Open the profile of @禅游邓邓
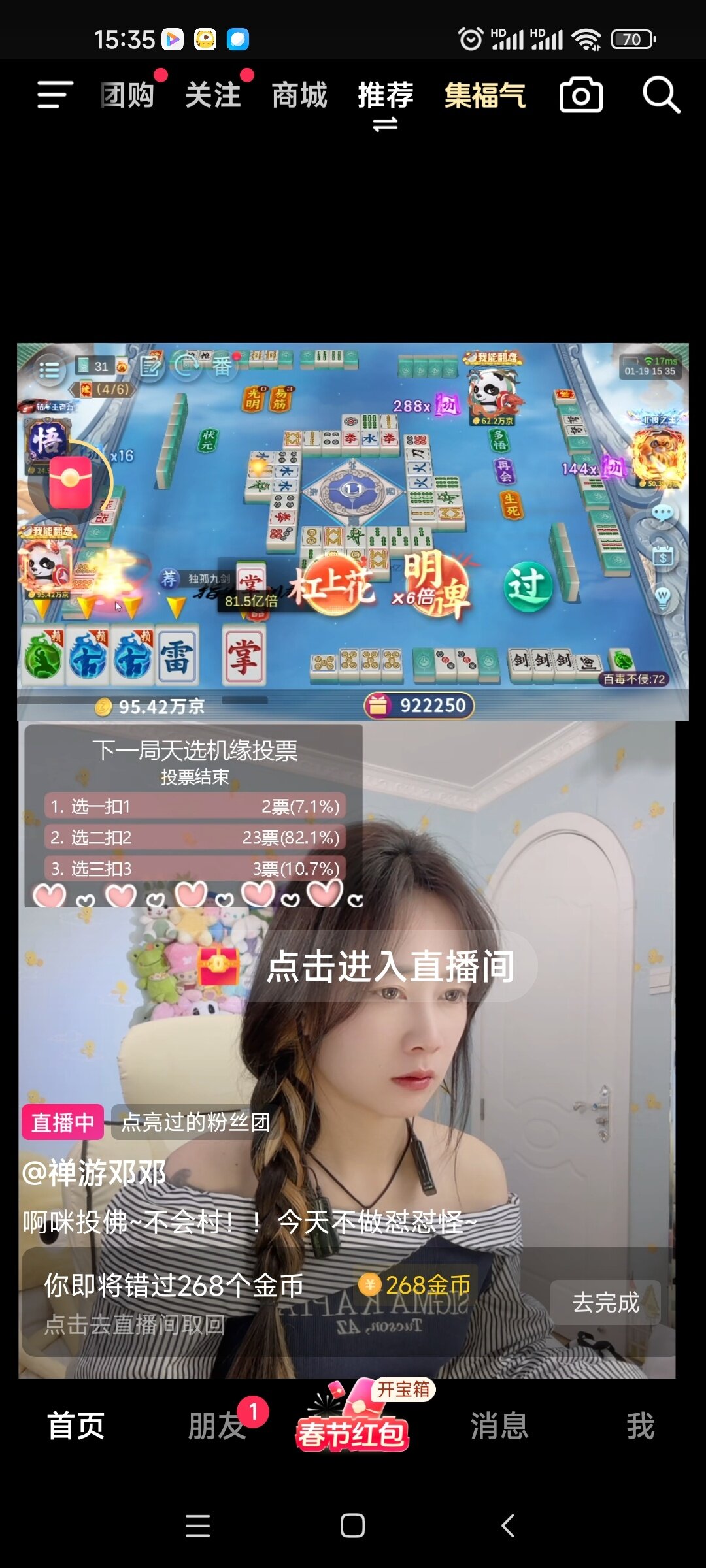Screen dimensions: 706x1568 [x=94, y=1173]
